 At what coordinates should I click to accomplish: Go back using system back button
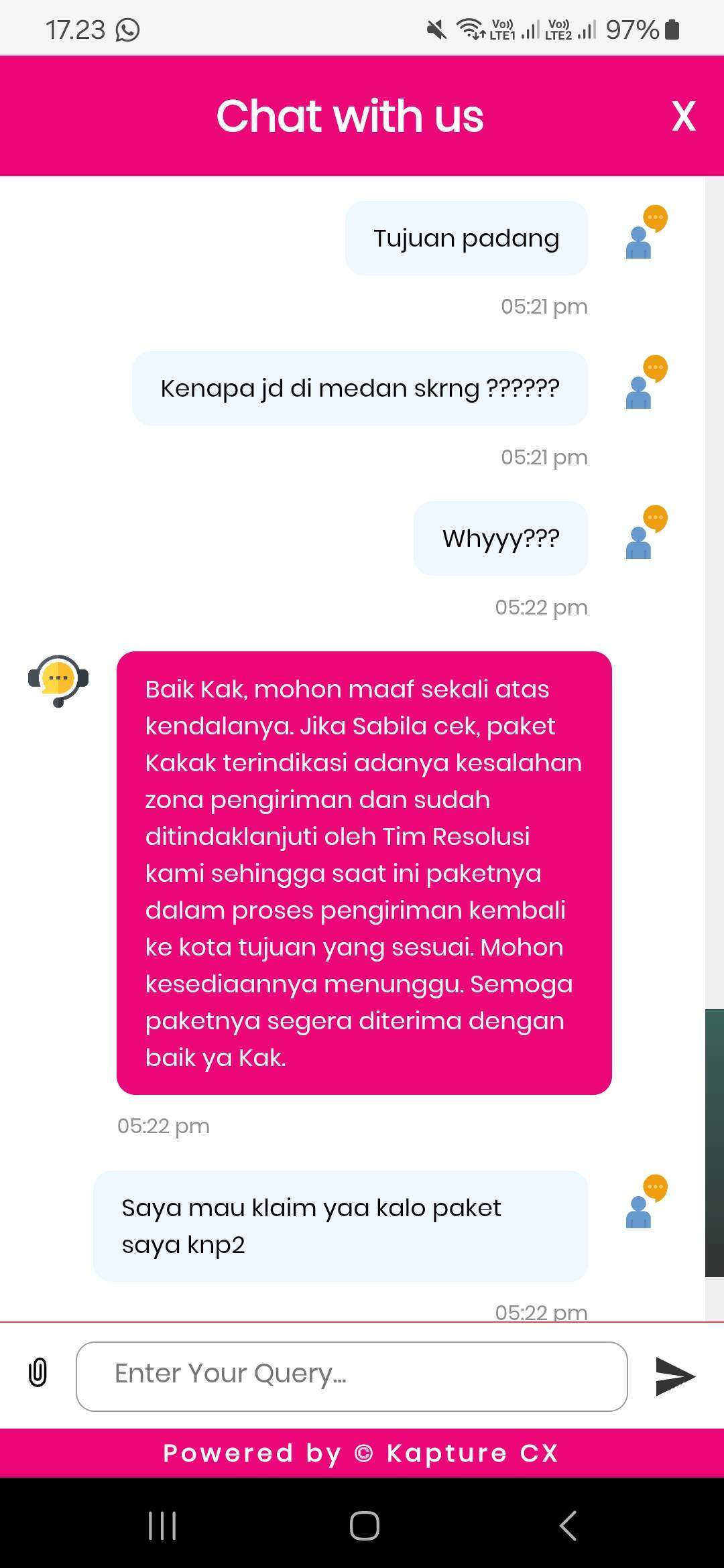coord(568,1526)
